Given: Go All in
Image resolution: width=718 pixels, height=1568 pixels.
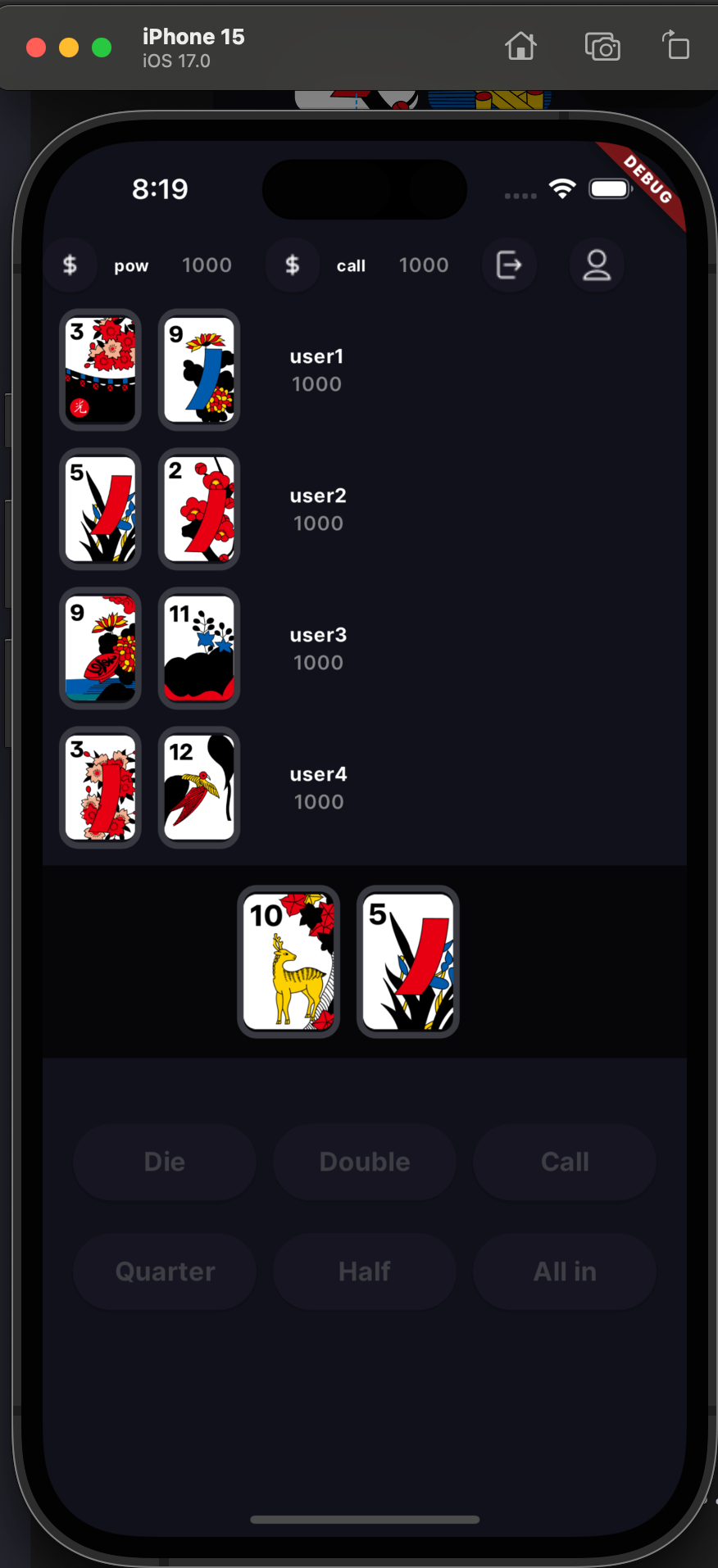Looking at the screenshot, I should [x=565, y=1271].
